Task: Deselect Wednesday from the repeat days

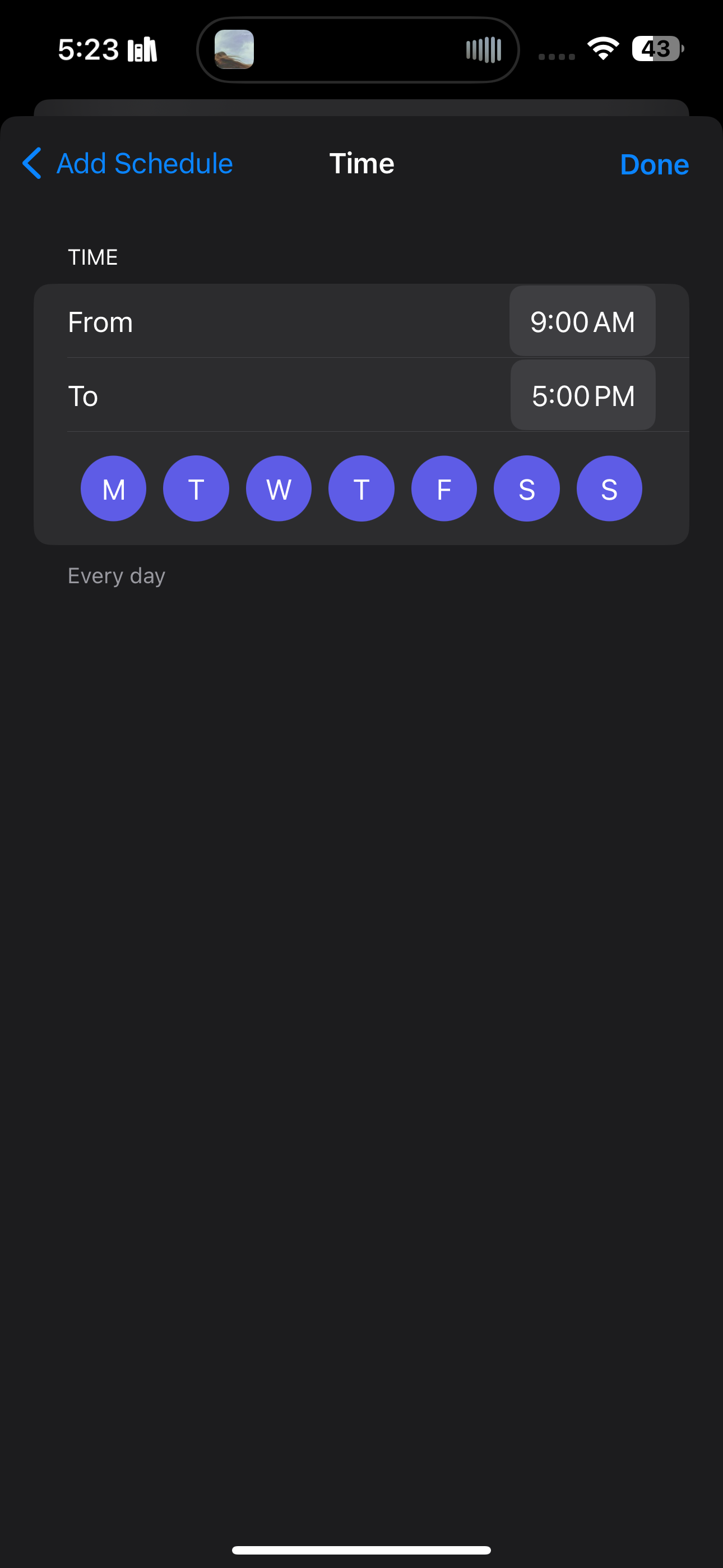Action: pos(279,488)
